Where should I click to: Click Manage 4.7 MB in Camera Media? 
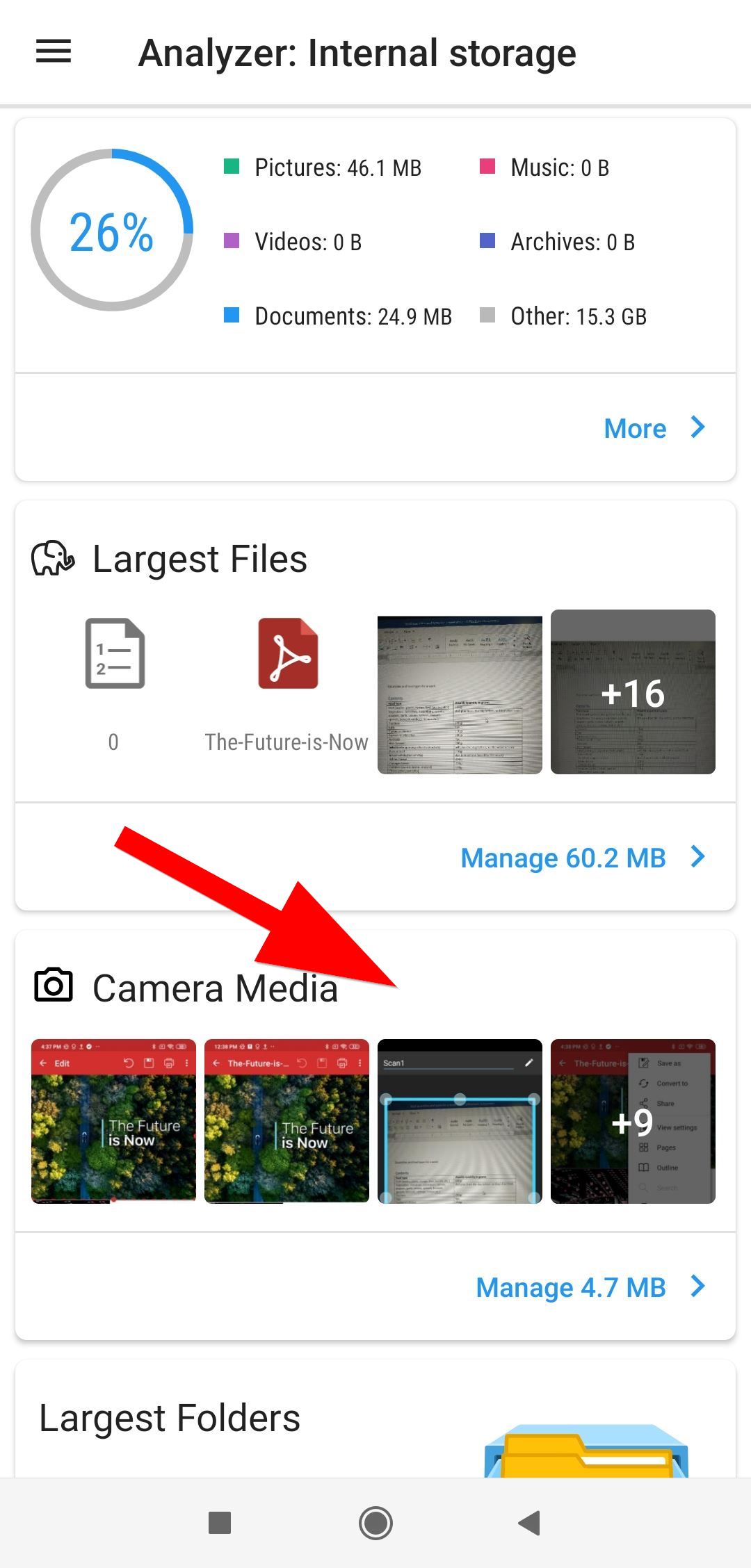(570, 1287)
